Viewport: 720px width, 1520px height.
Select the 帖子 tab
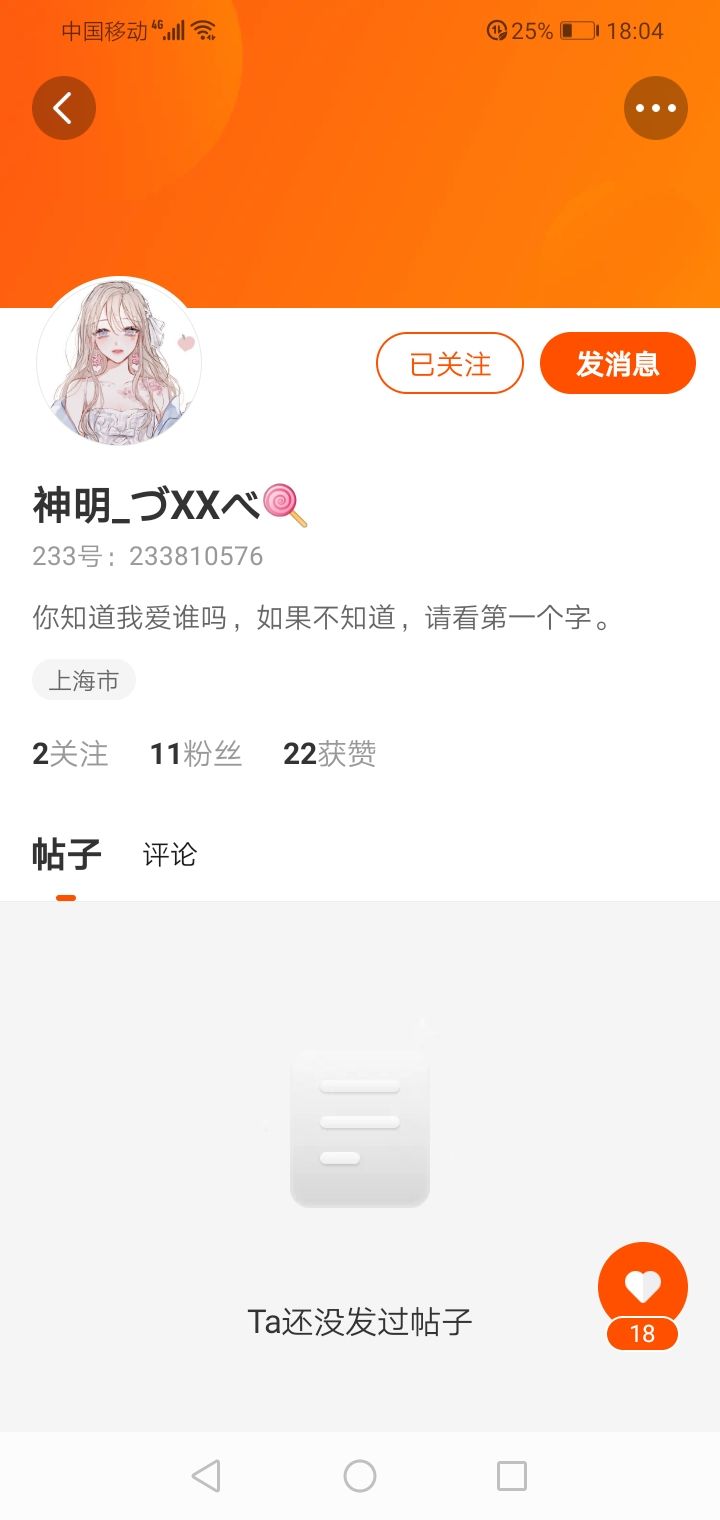pyautogui.click(x=67, y=855)
